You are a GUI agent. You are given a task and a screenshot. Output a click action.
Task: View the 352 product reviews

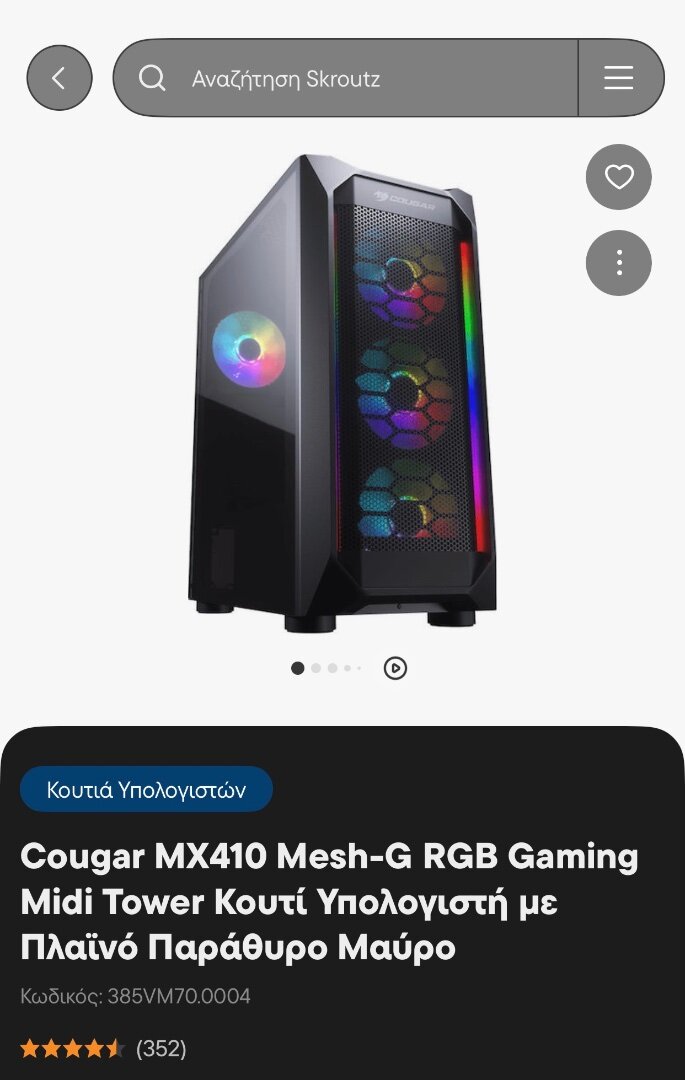pos(161,1048)
